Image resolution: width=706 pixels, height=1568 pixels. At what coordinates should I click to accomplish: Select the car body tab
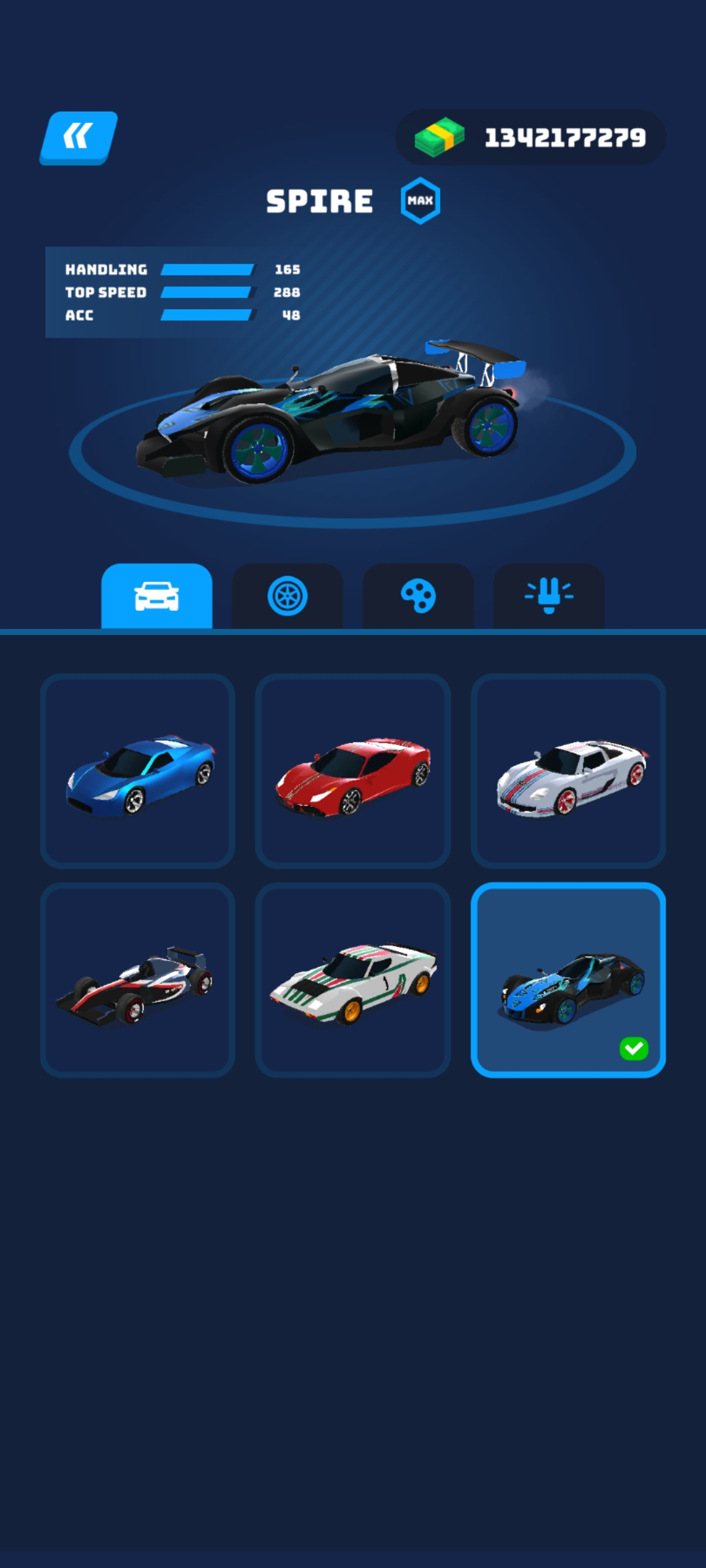click(x=157, y=596)
